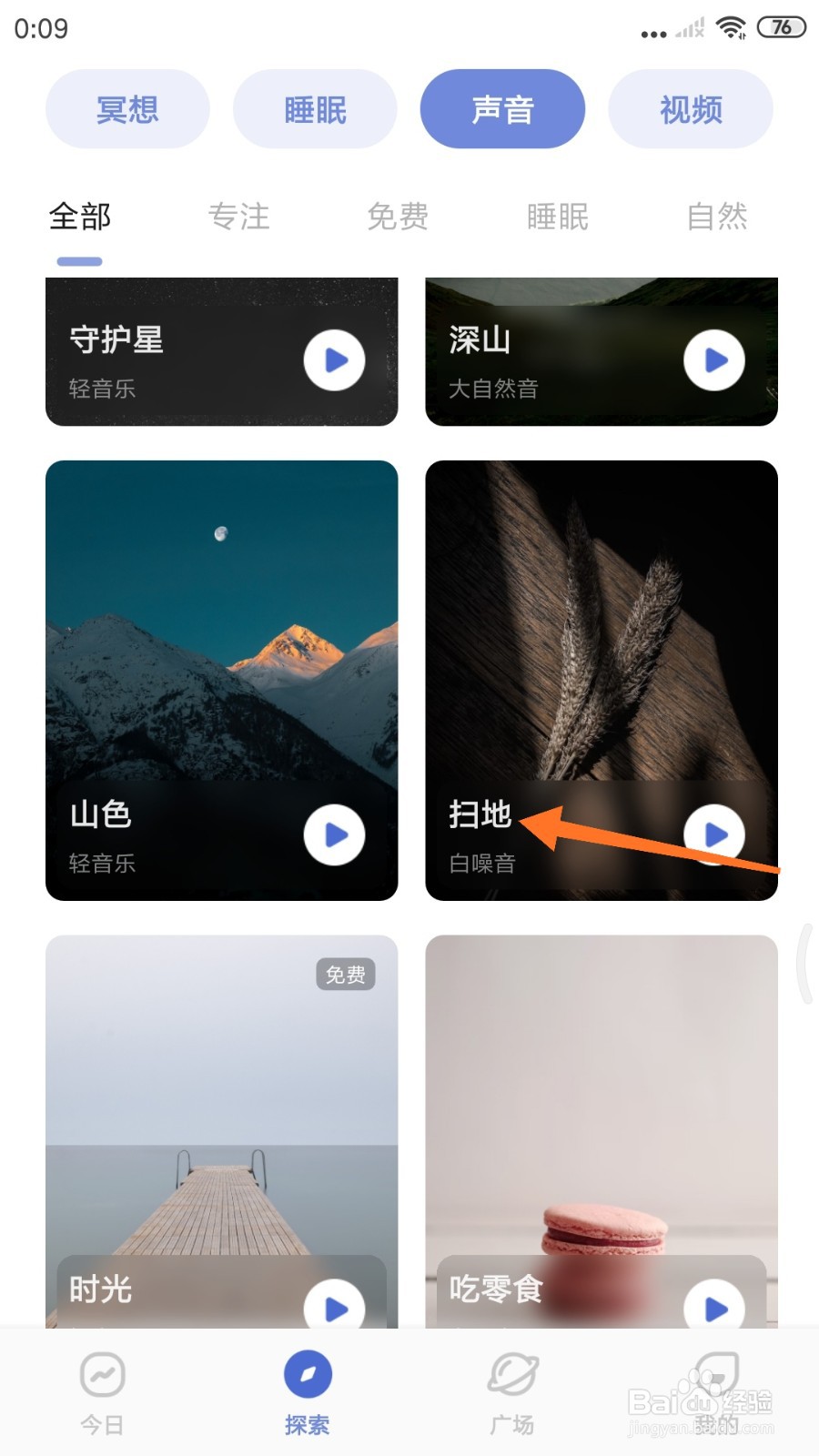Go to the 今日 tab
This screenshot has height=1456, width=819.
coord(102,1392)
